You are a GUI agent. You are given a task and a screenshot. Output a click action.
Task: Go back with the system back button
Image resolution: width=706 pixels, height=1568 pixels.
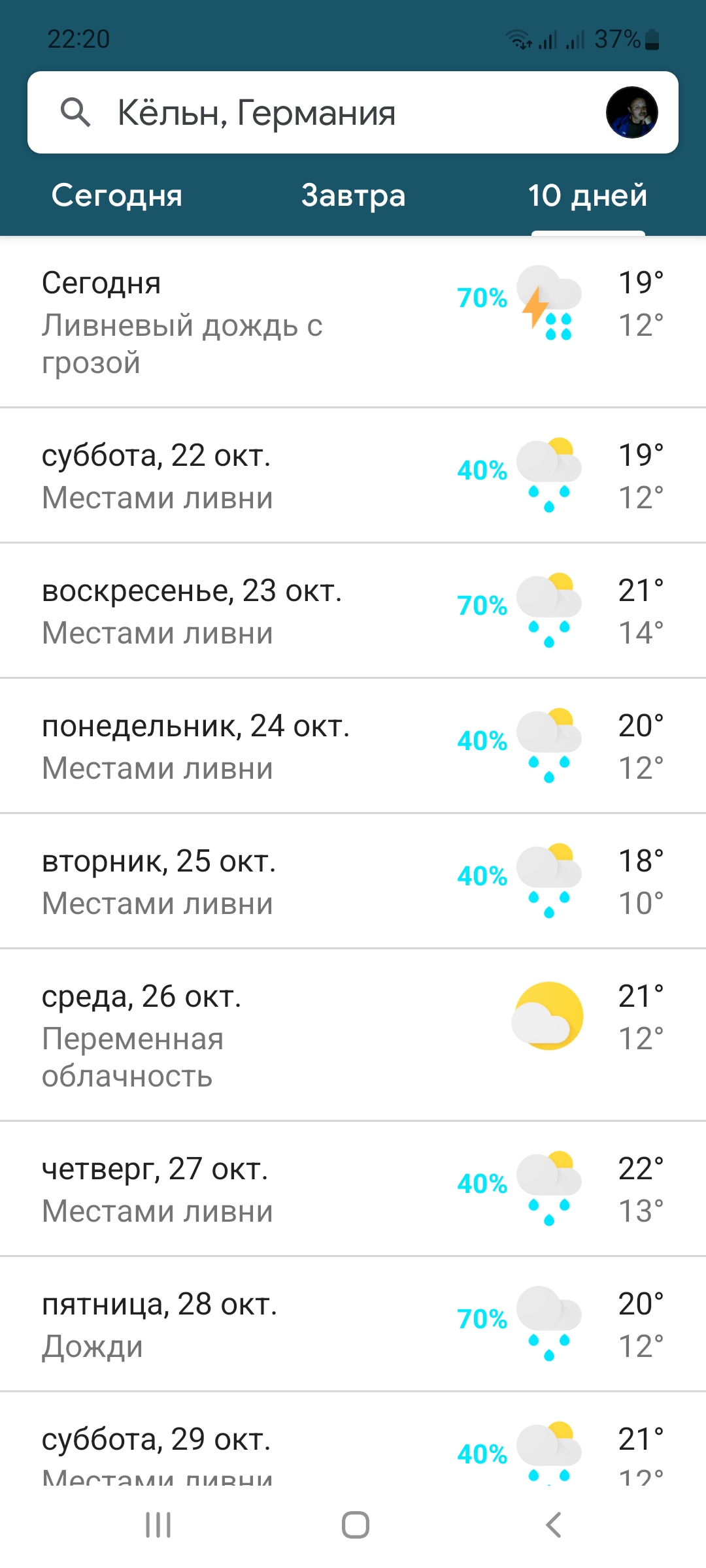point(553,1525)
